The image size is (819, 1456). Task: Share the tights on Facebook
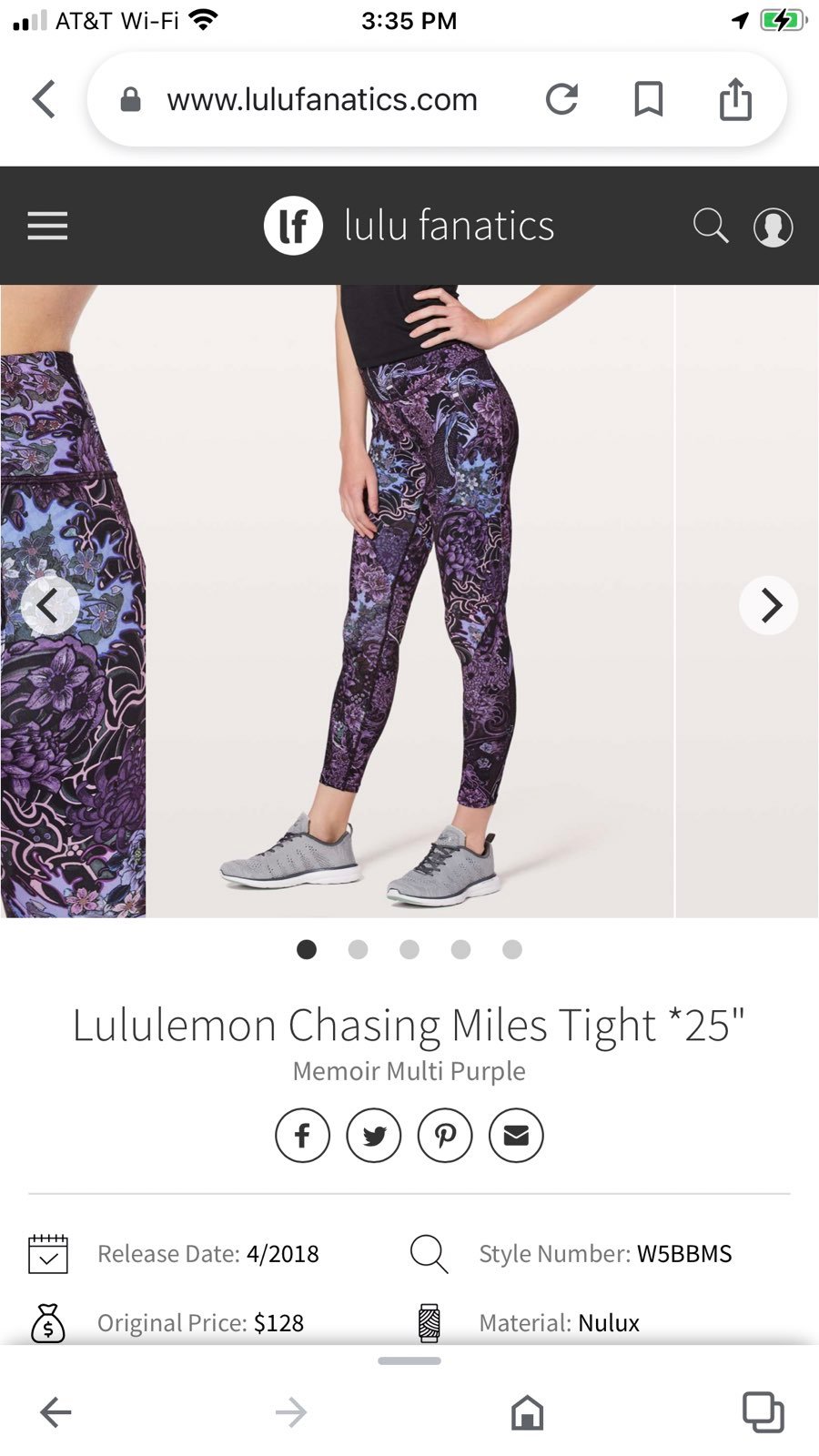pos(302,1136)
